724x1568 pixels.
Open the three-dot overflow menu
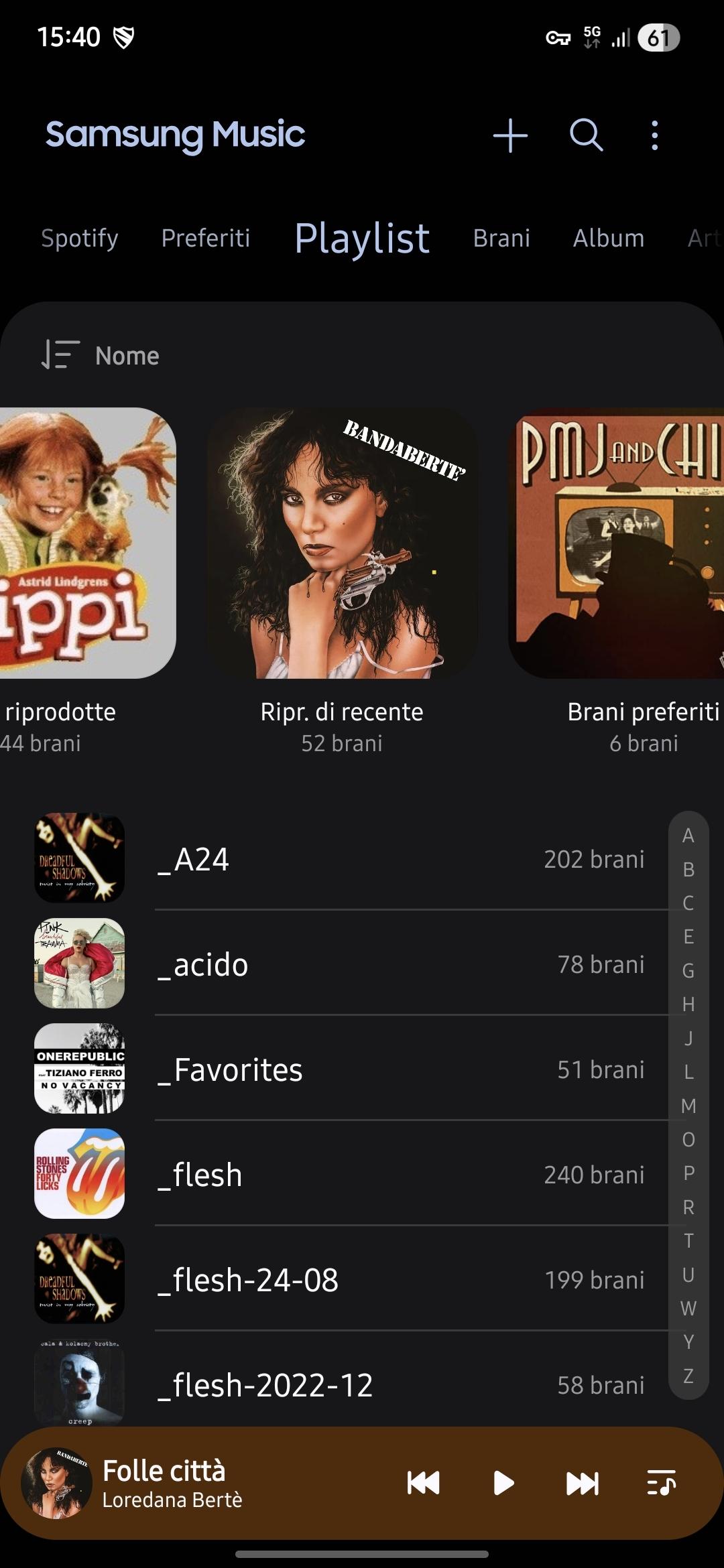(x=655, y=136)
